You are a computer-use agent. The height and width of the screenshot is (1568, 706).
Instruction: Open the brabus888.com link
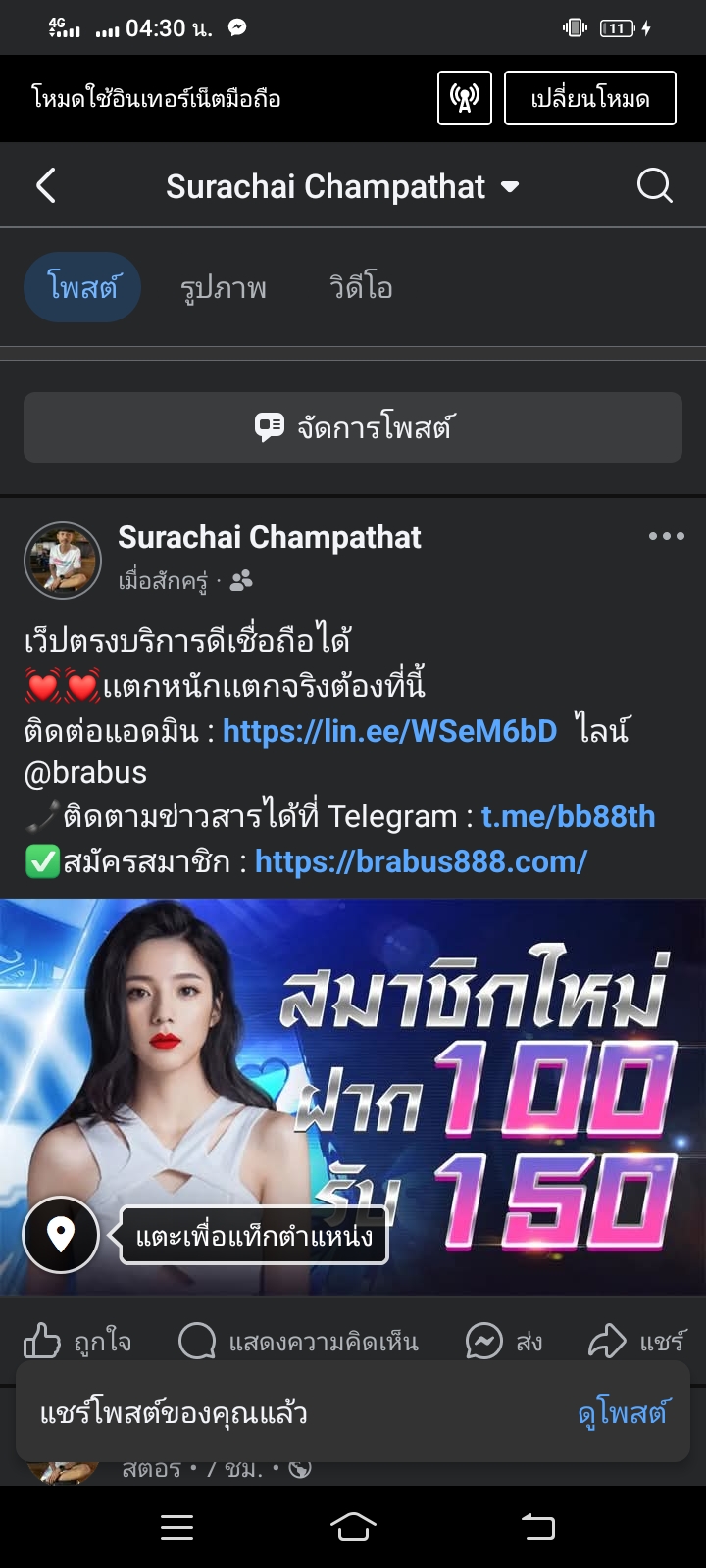click(x=421, y=861)
